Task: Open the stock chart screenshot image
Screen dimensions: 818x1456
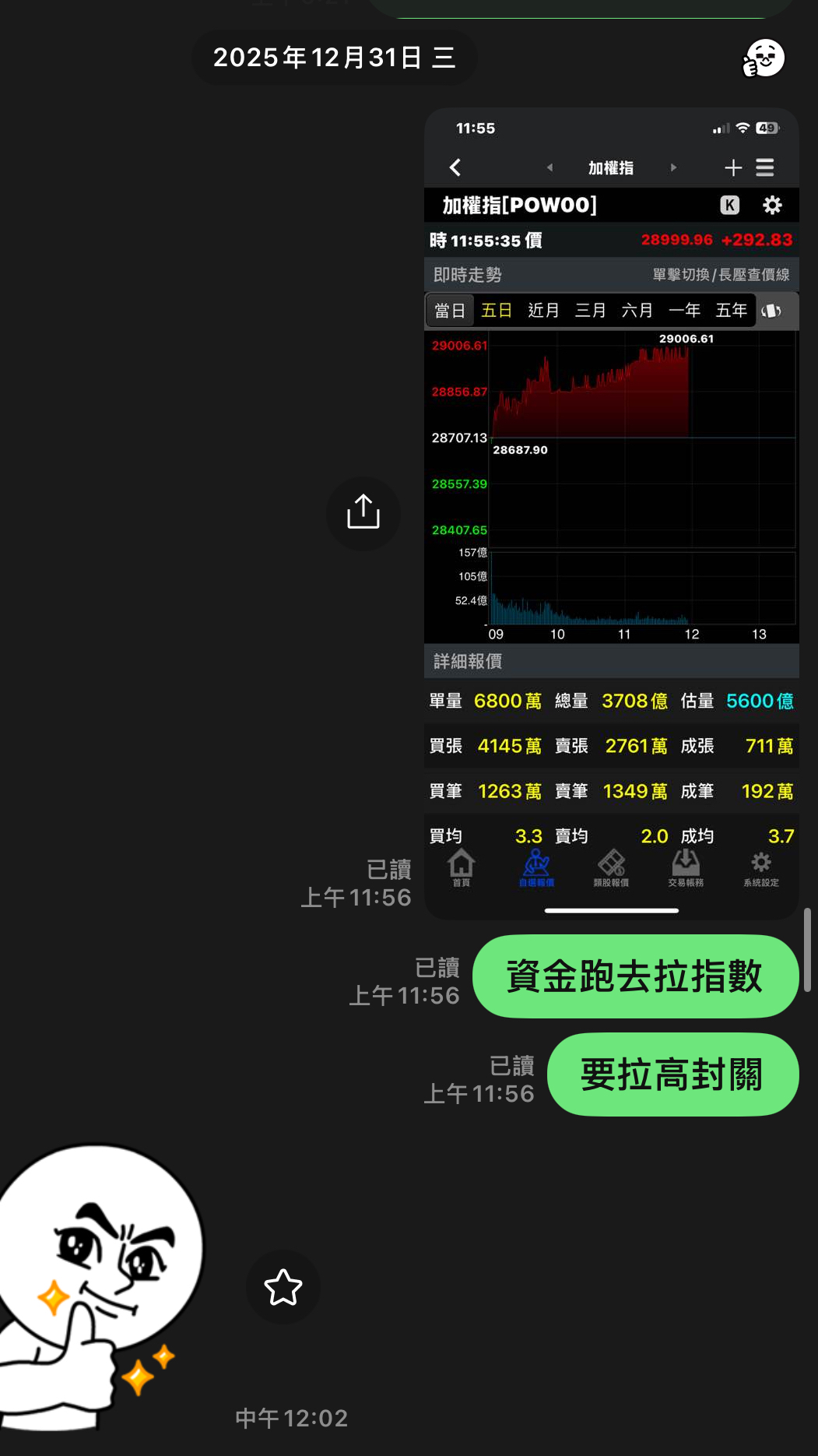Action: tap(611, 514)
